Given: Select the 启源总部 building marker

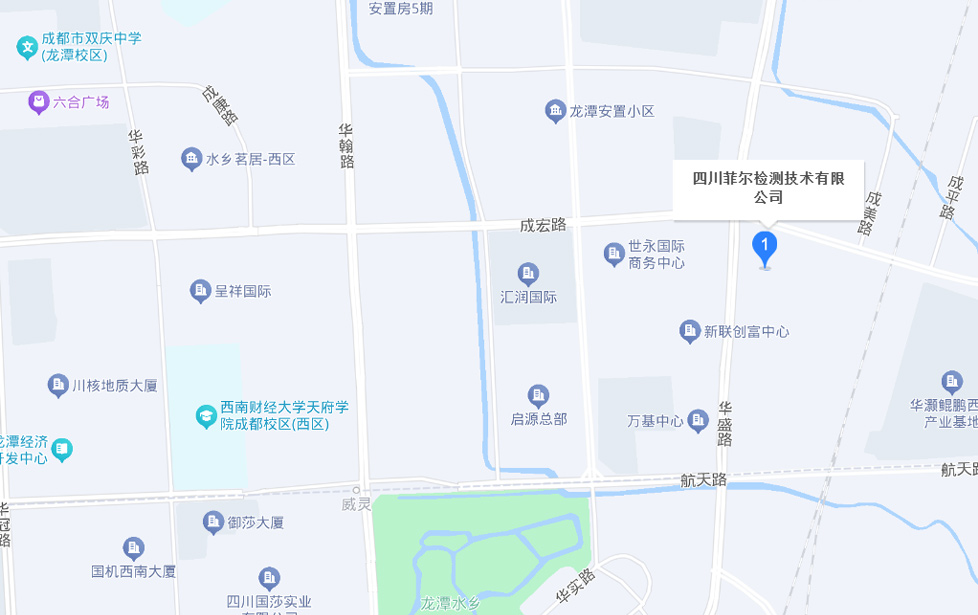Looking at the screenshot, I should tap(538, 396).
